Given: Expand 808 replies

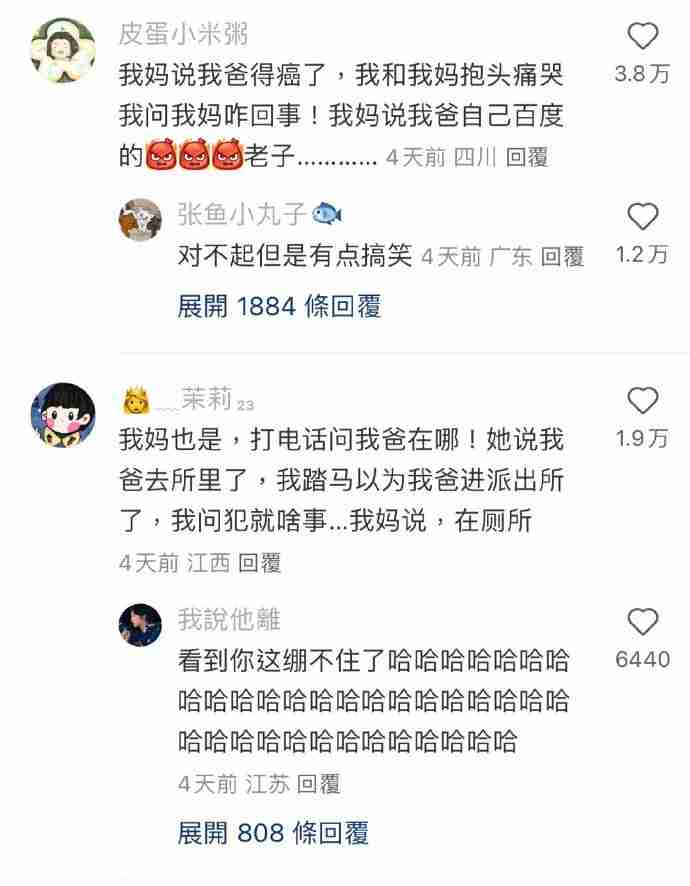Looking at the screenshot, I should pos(272,831).
